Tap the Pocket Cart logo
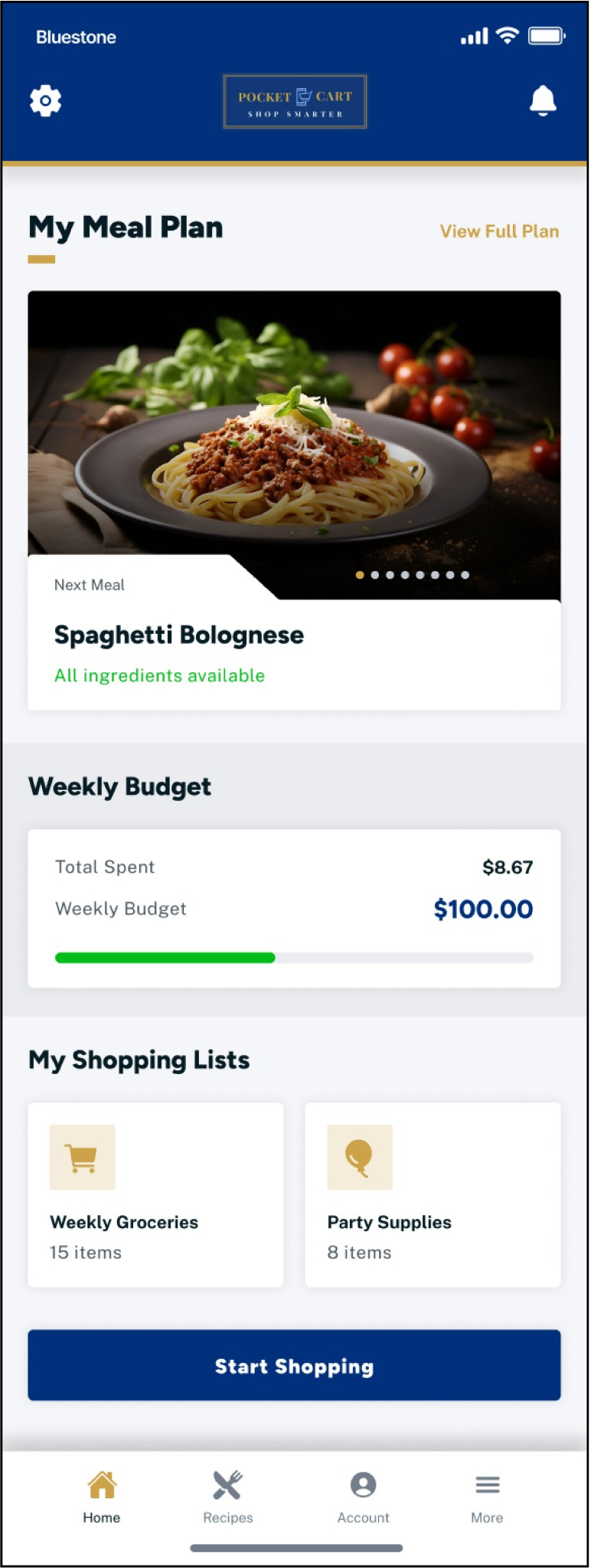 [295, 101]
